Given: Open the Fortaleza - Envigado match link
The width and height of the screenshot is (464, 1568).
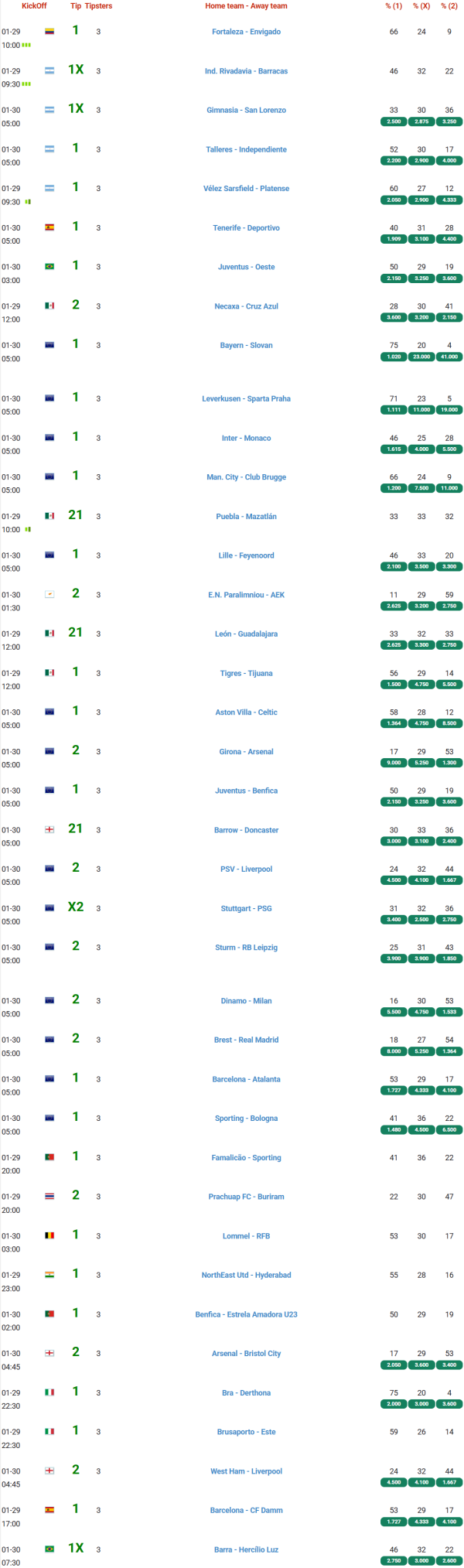Looking at the screenshot, I should [x=246, y=32].
